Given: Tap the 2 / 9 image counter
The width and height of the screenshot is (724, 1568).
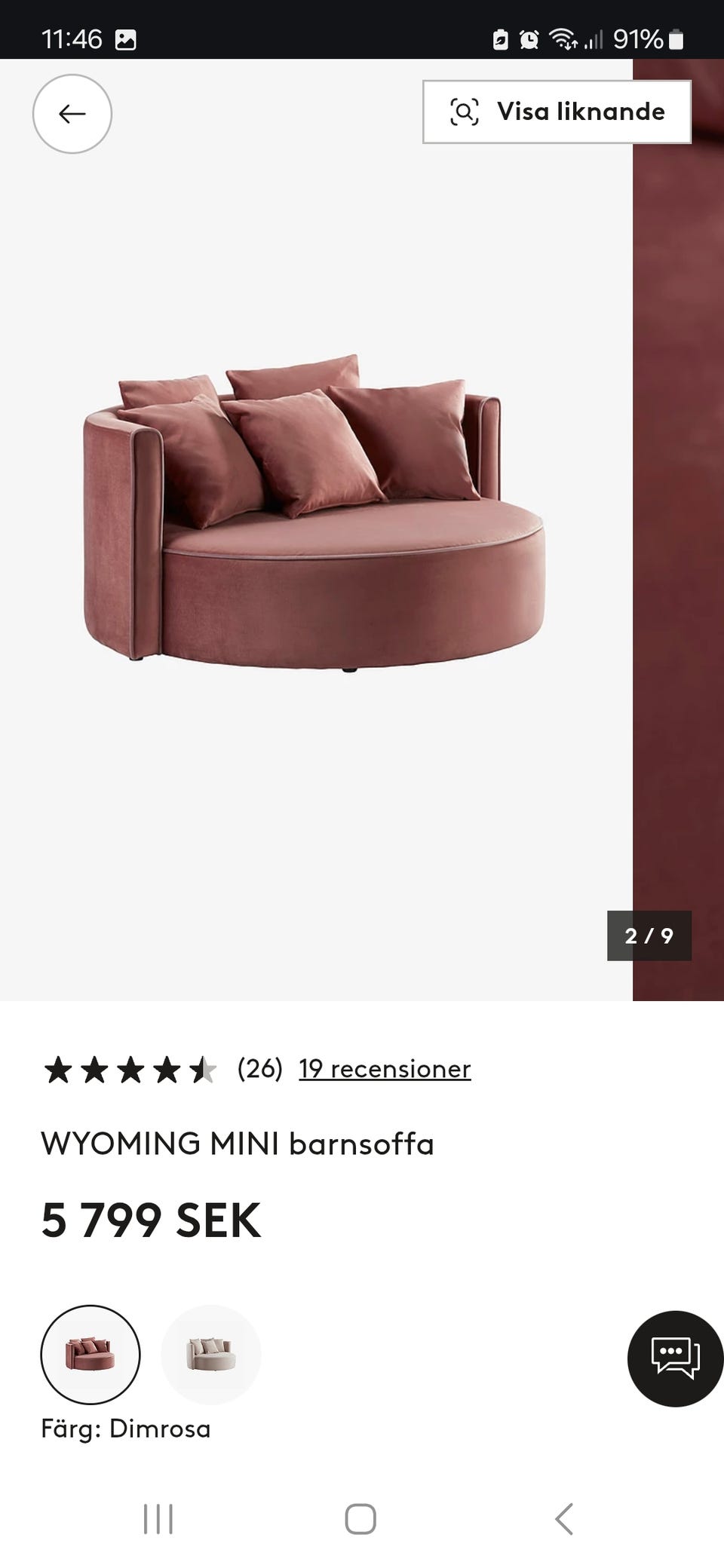Looking at the screenshot, I should coord(649,936).
